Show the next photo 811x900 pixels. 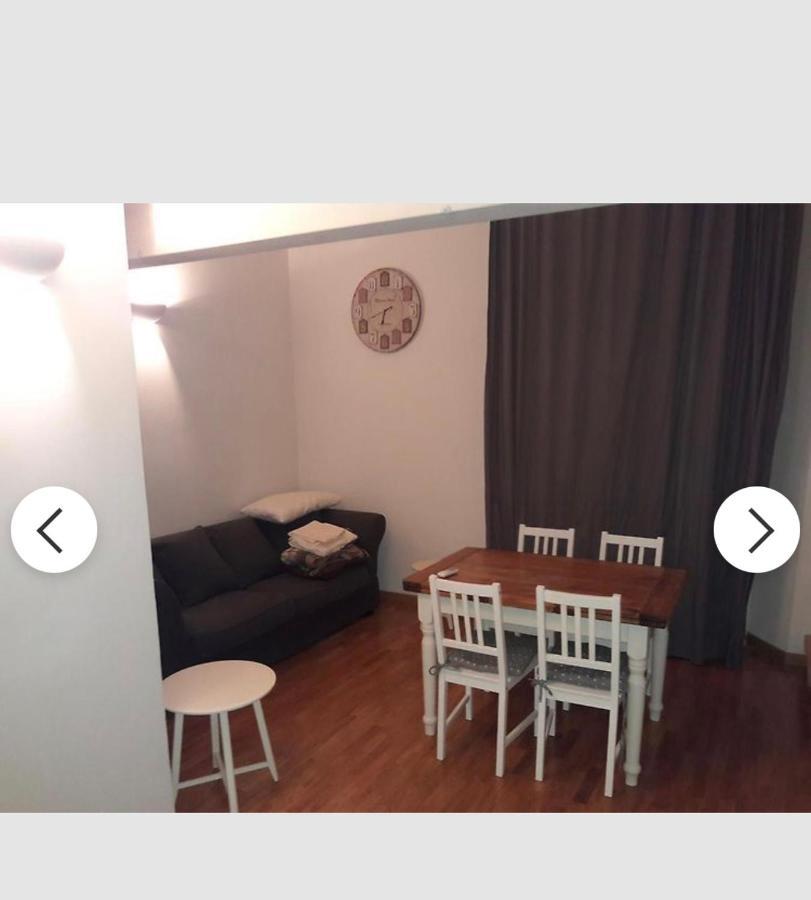(756, 530)
